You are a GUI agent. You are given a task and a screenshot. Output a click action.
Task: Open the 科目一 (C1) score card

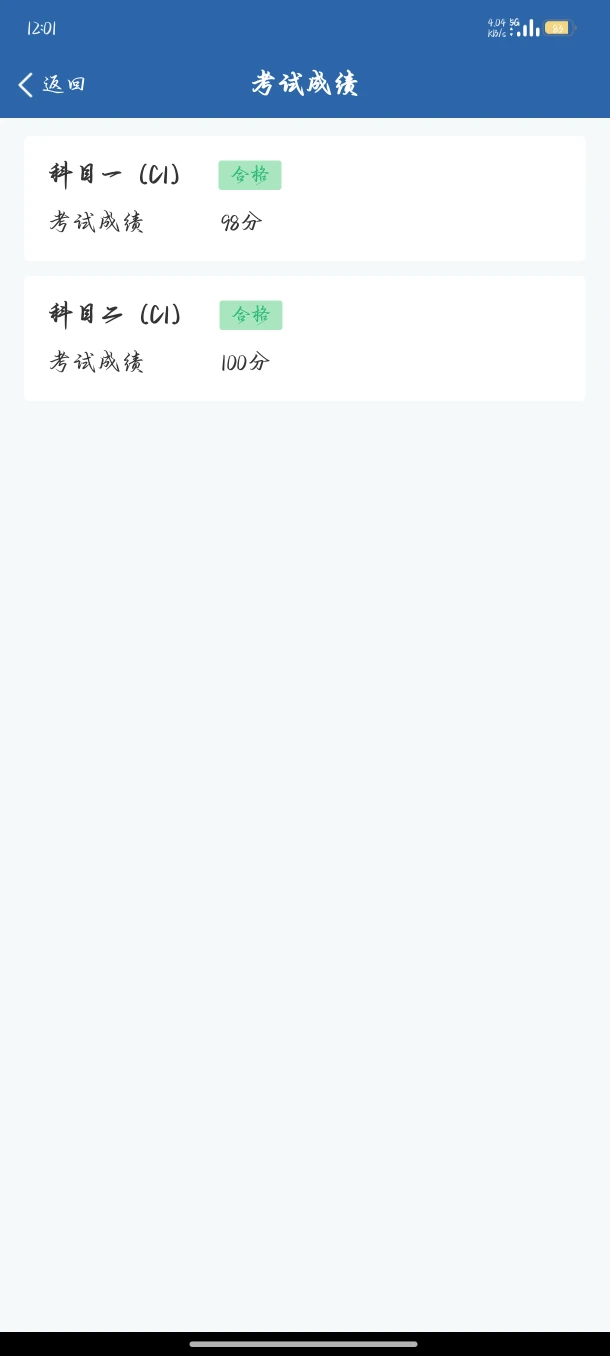point(305,198)
